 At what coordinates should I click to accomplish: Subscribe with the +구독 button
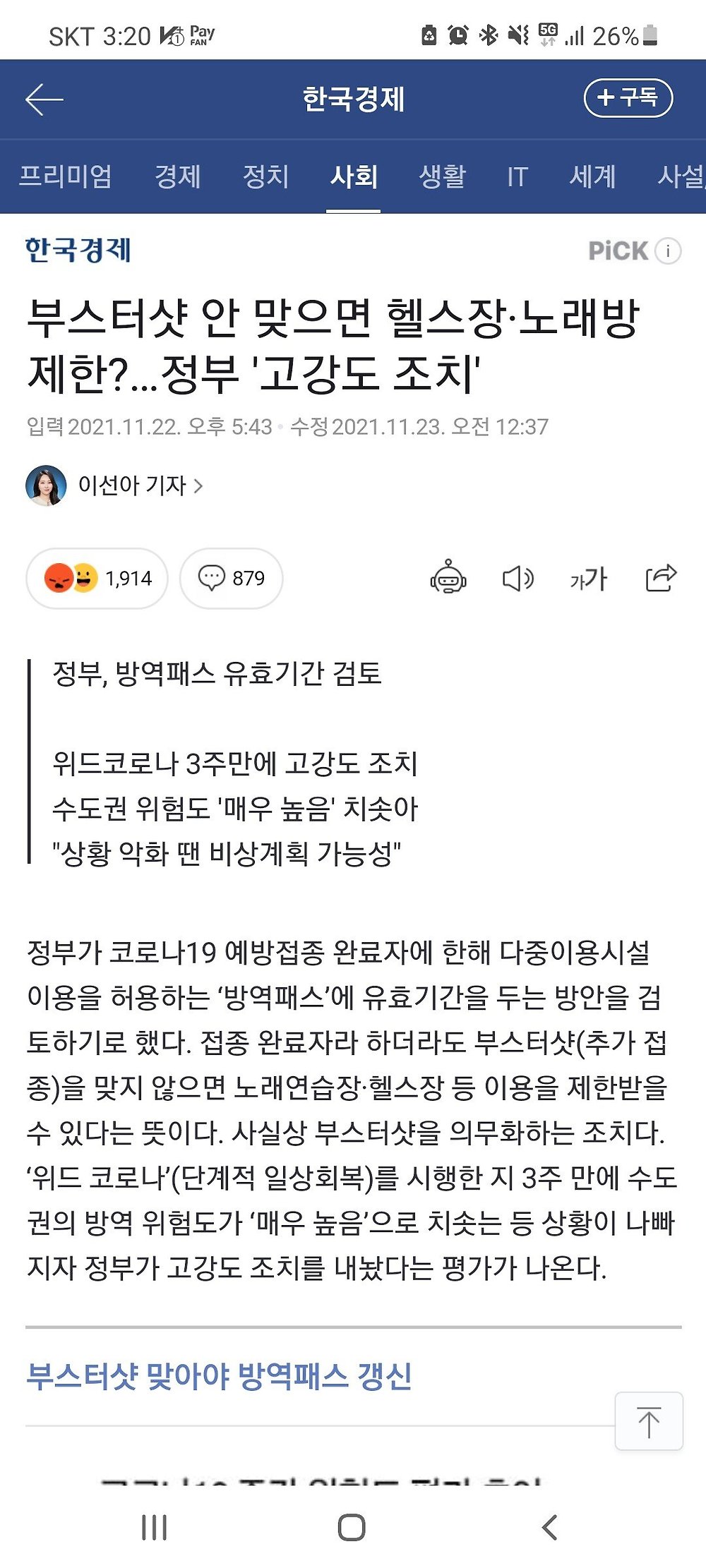[x=628, y=98]
